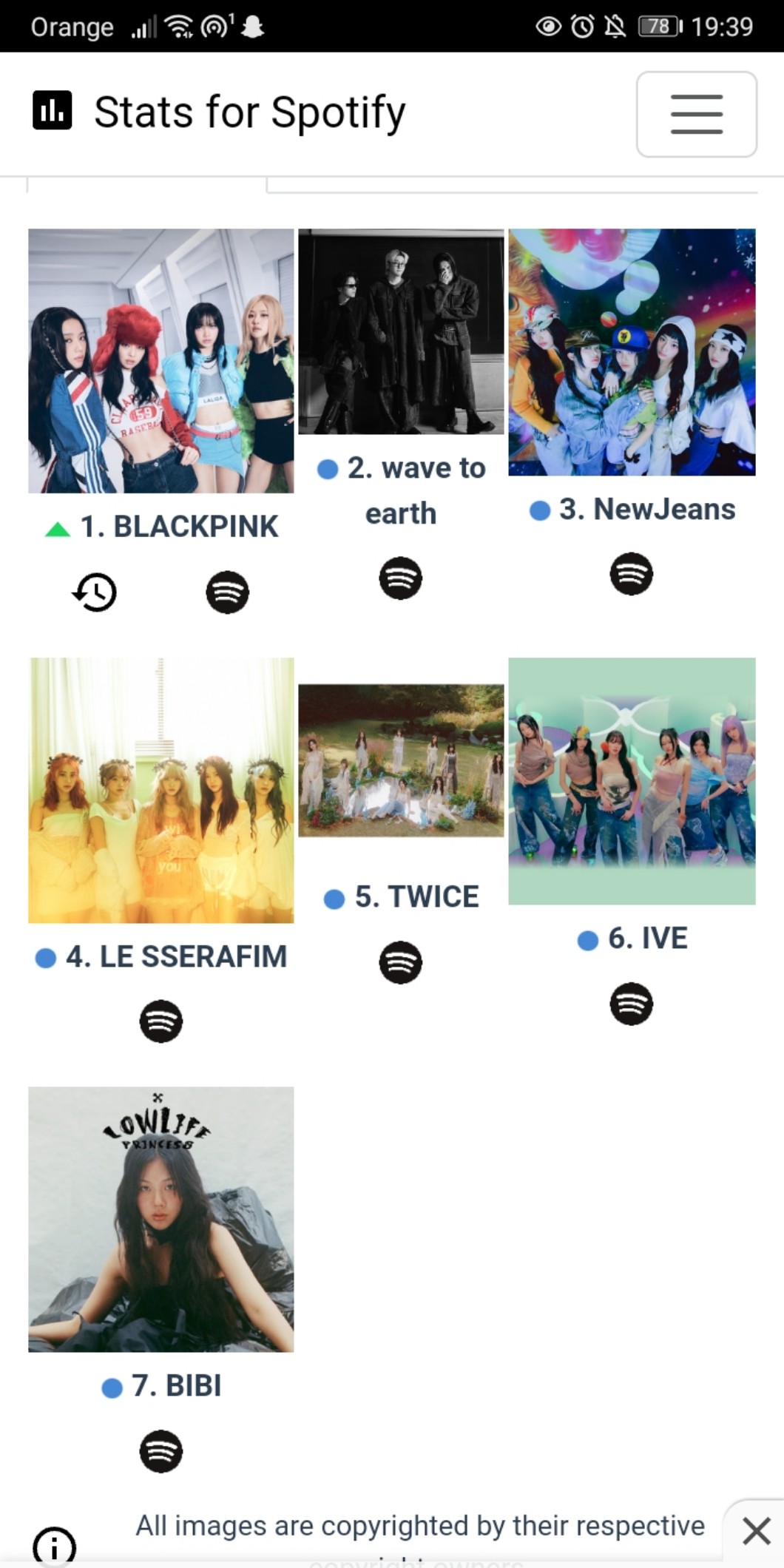The width and height of the screenshot is (784, 1568).
Task: Open IVE on Spotify
Action: coord(631,1004)
